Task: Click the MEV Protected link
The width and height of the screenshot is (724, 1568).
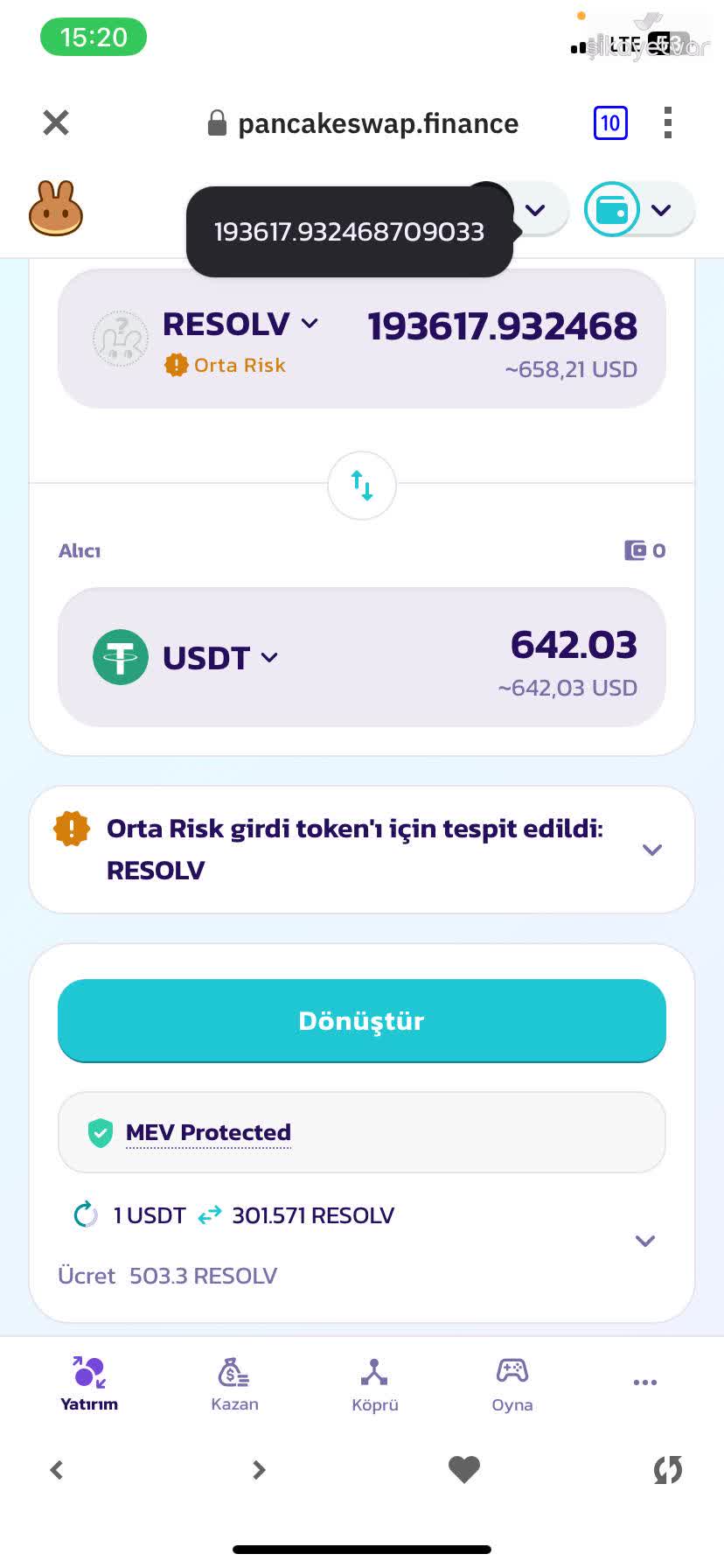Action: coord(208,1132)
